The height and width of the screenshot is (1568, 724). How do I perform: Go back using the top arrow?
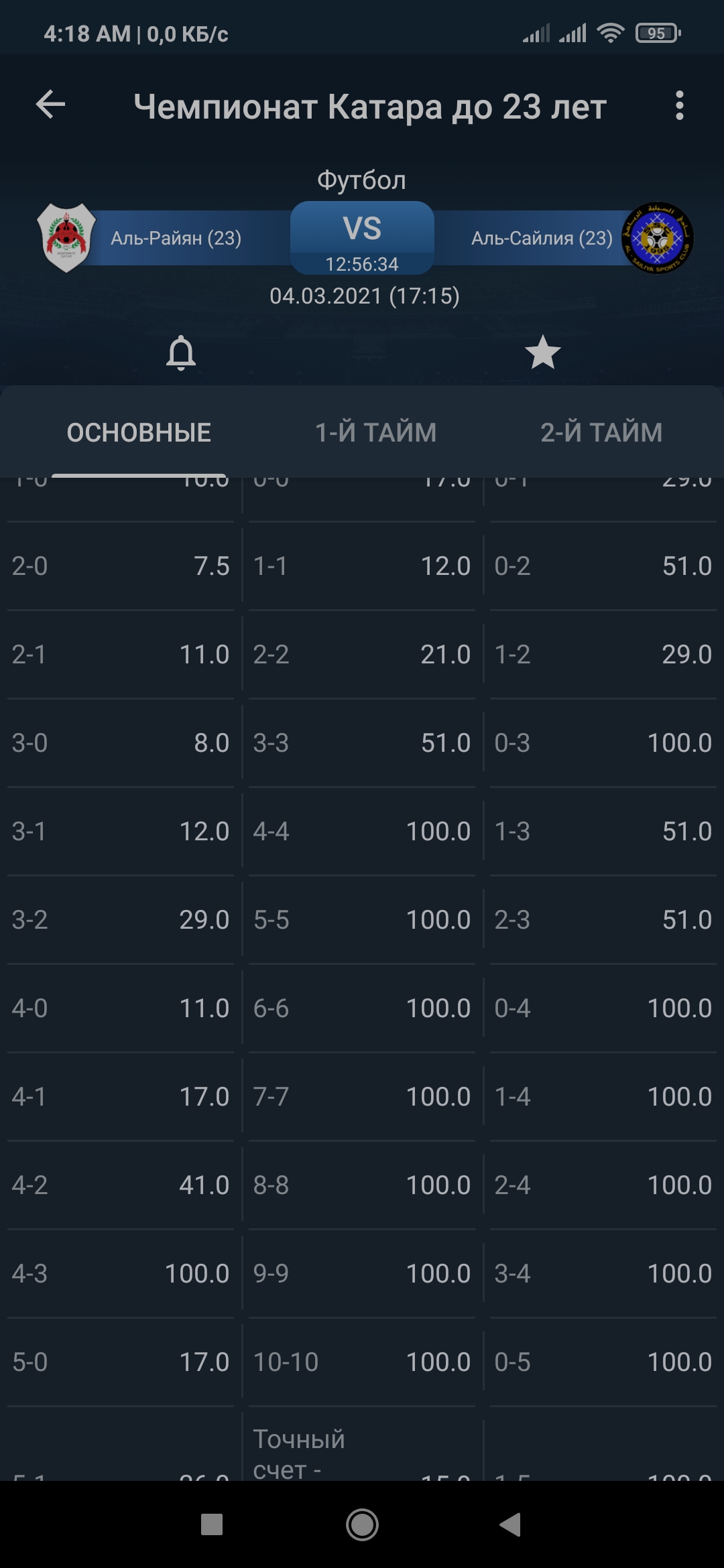50,105
